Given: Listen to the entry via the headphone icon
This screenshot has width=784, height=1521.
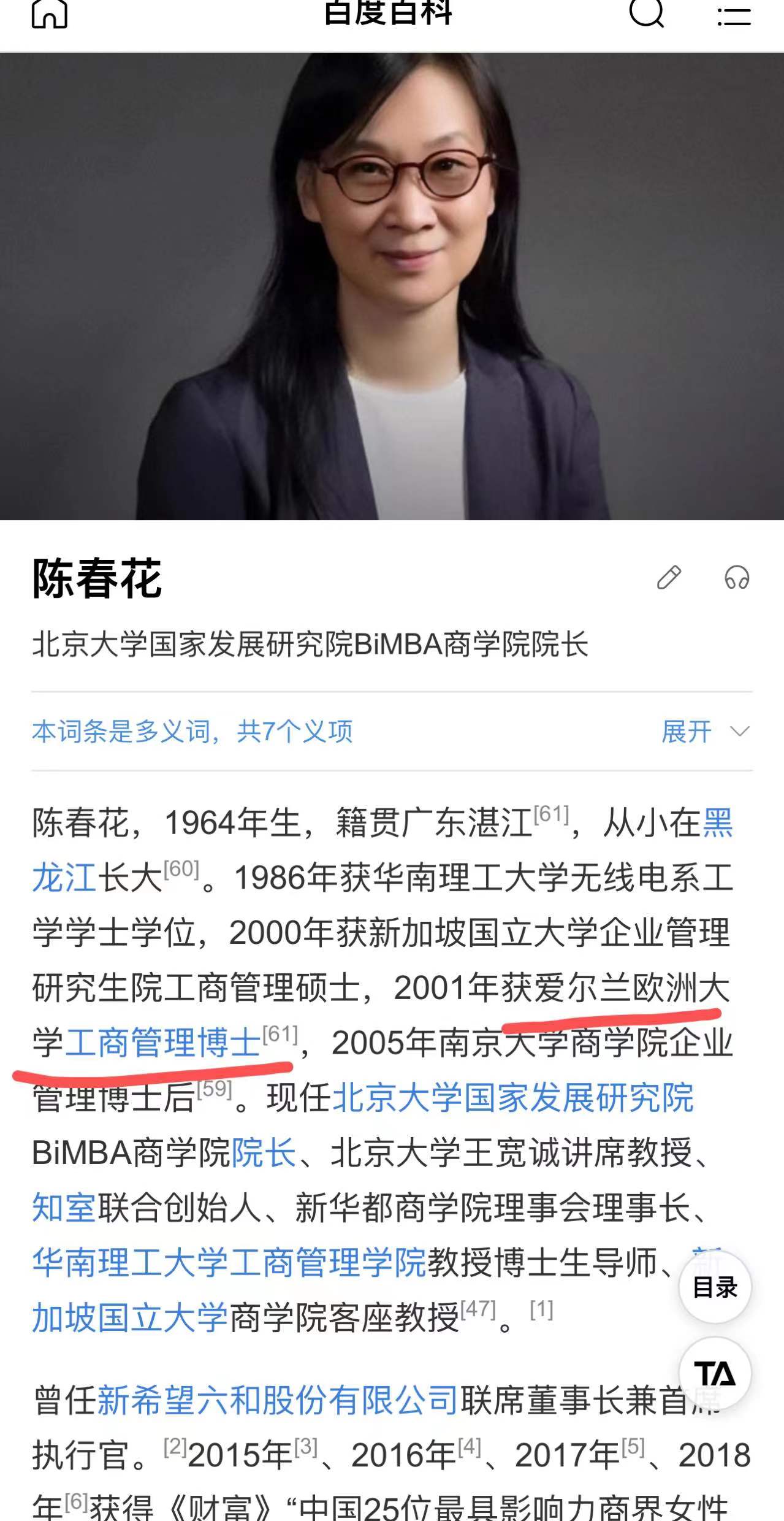Looking at the screenshot, I should click(x=737, y=578).
